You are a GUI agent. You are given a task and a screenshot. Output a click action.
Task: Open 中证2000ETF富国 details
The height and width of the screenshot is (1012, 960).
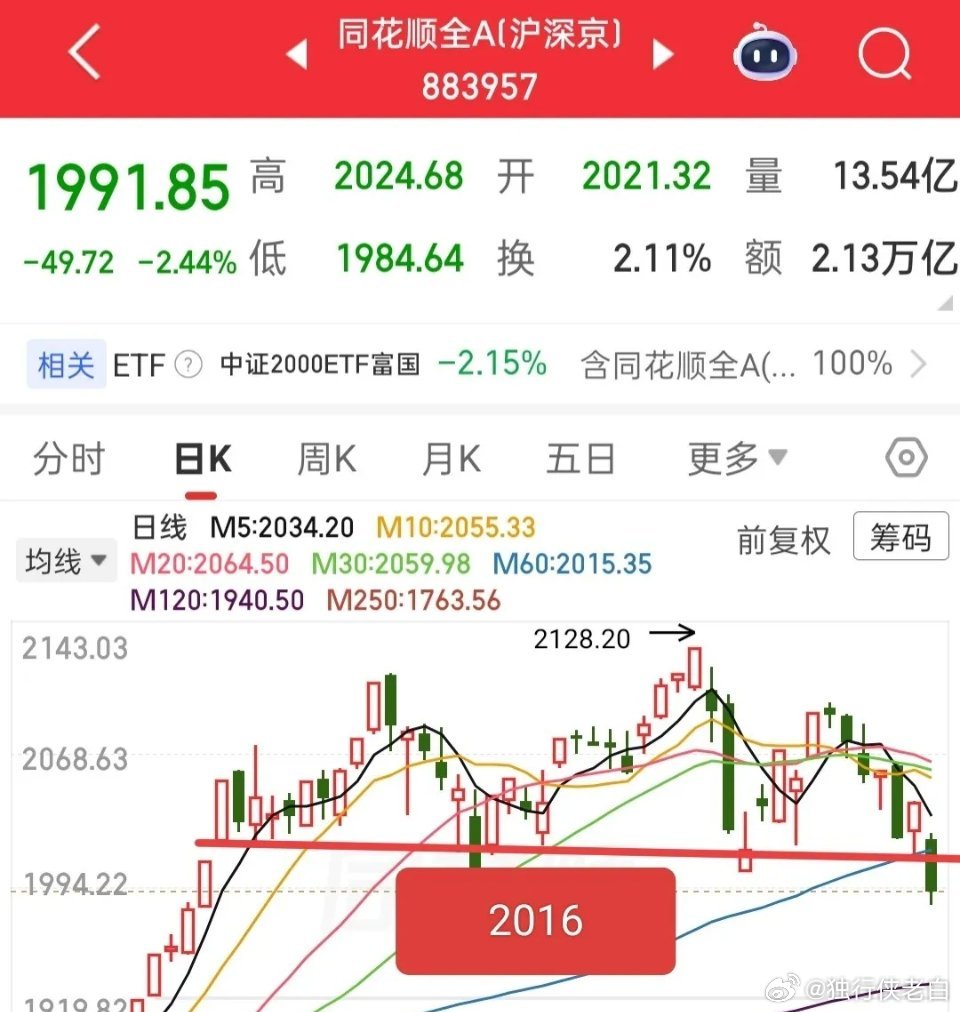[318, 364]
